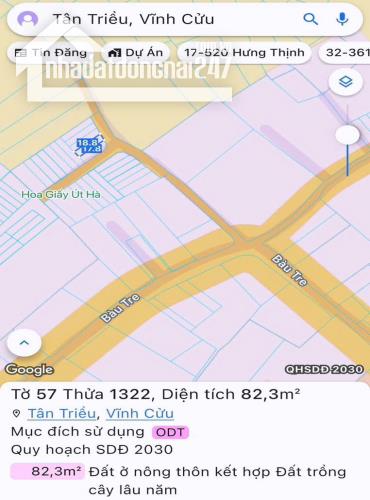This screenshot has height=500, width=370.
Task: Tap the 18.8 17.8 parcel marker
Action: click(x=89, y=146)
